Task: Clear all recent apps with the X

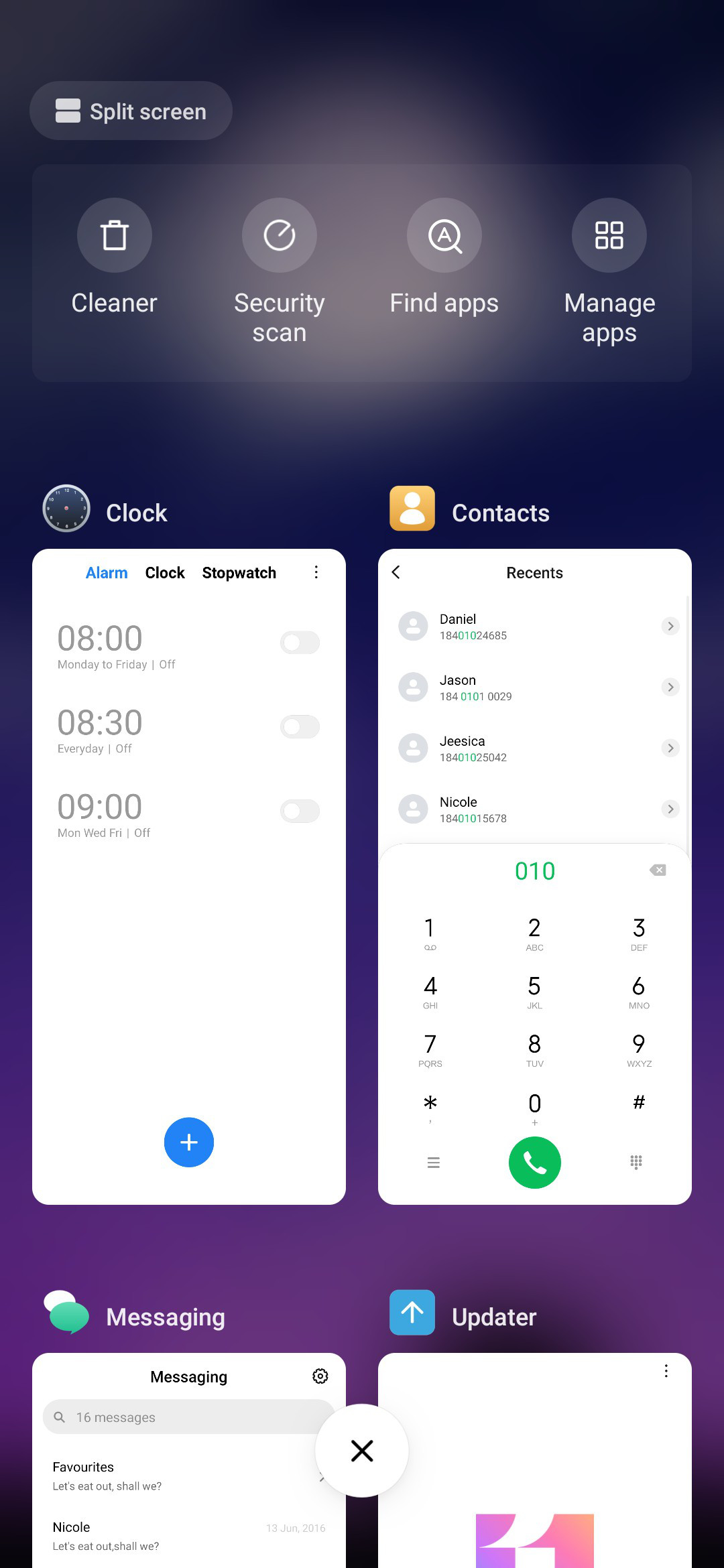Action: click(362, 1451)
